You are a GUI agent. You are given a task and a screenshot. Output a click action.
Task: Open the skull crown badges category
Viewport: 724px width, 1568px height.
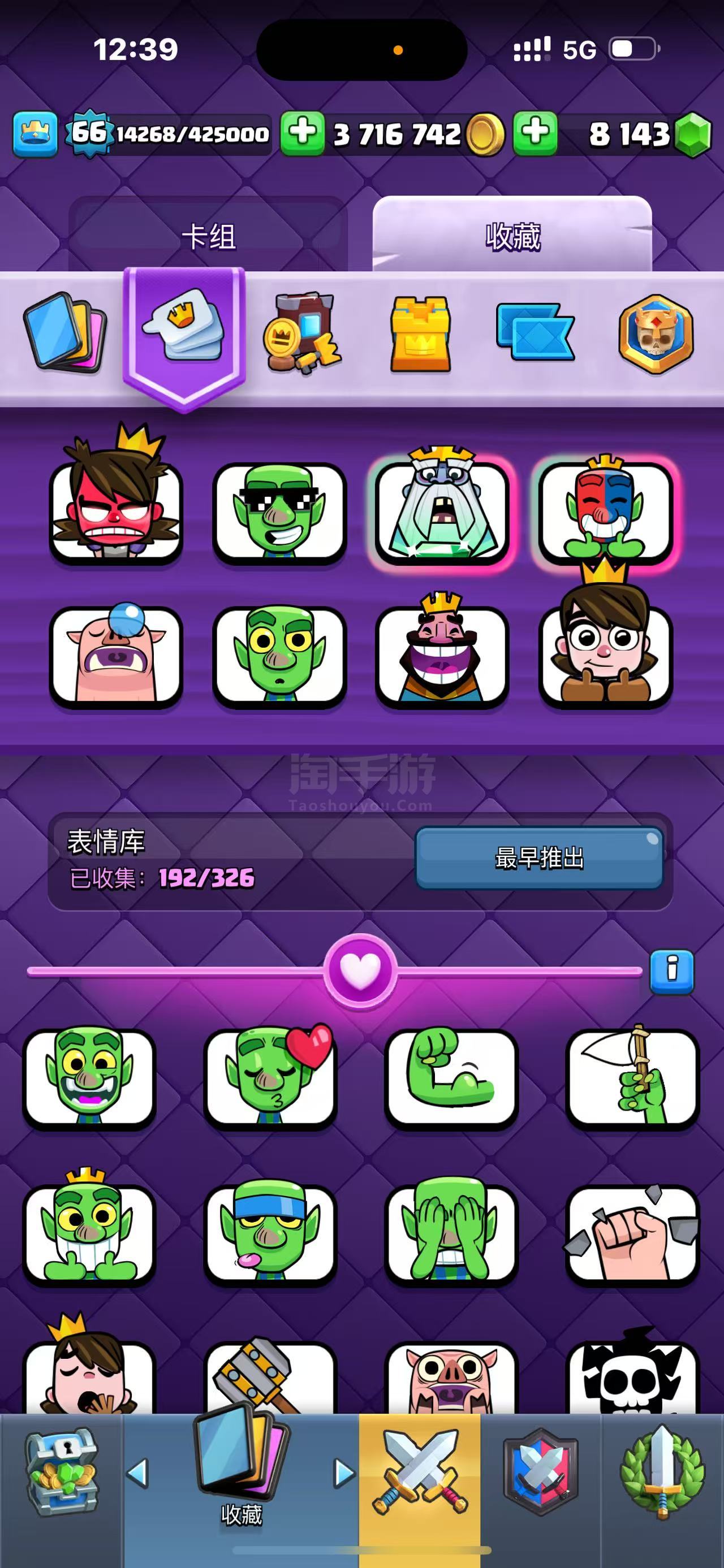pyautogui.click(x=656, y=333)
